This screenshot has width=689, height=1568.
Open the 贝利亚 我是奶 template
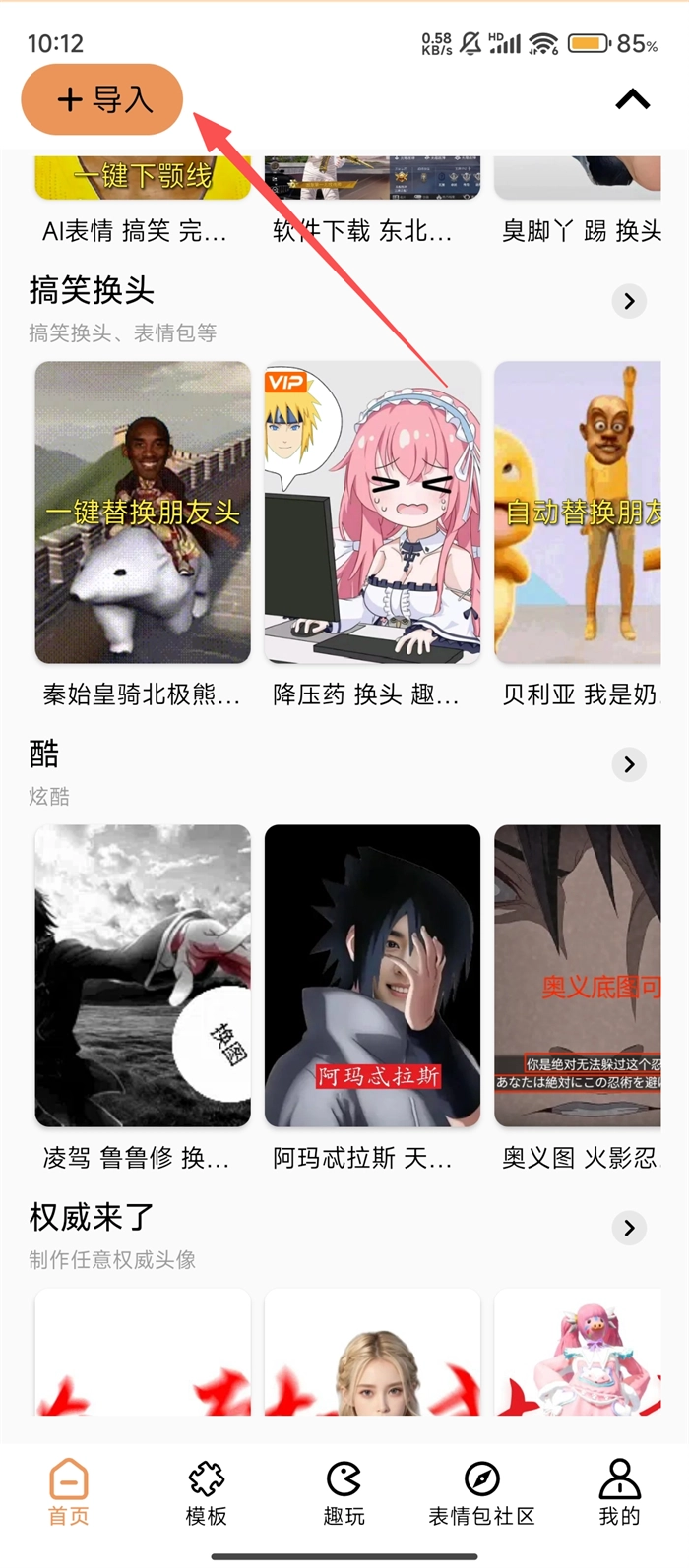578,512
